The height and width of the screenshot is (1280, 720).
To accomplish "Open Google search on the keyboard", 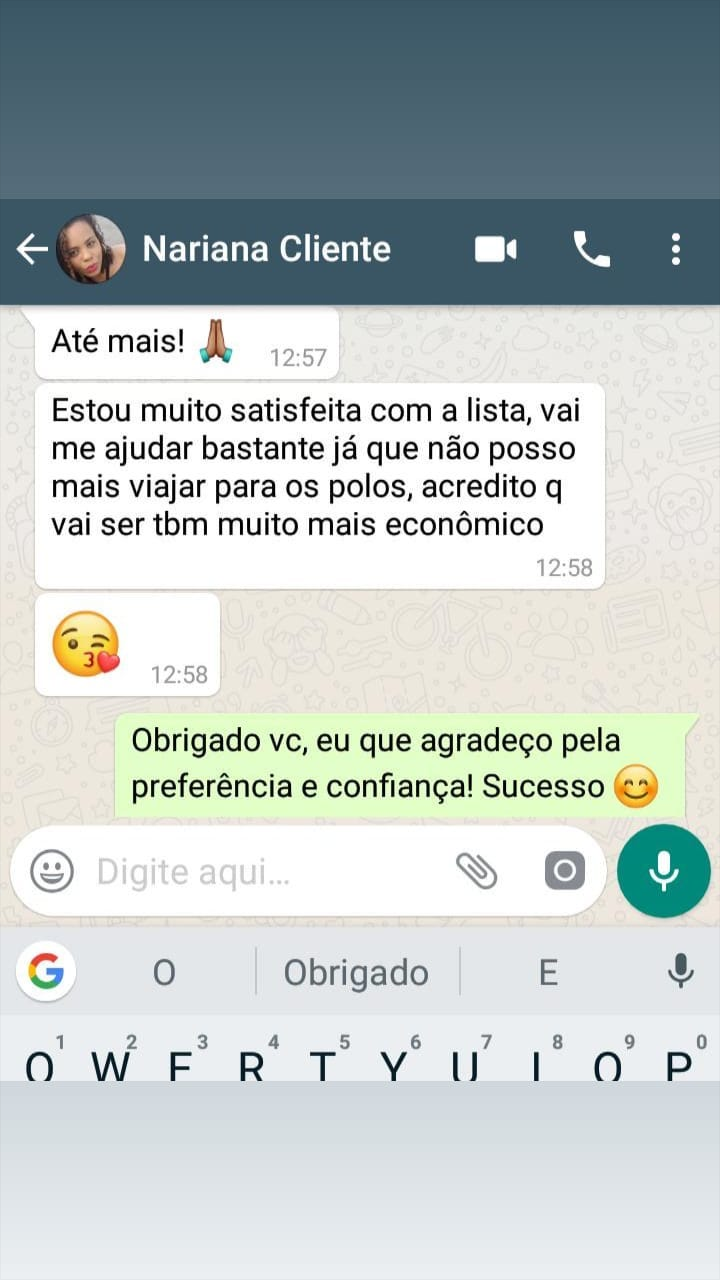I will pos(46,971).
